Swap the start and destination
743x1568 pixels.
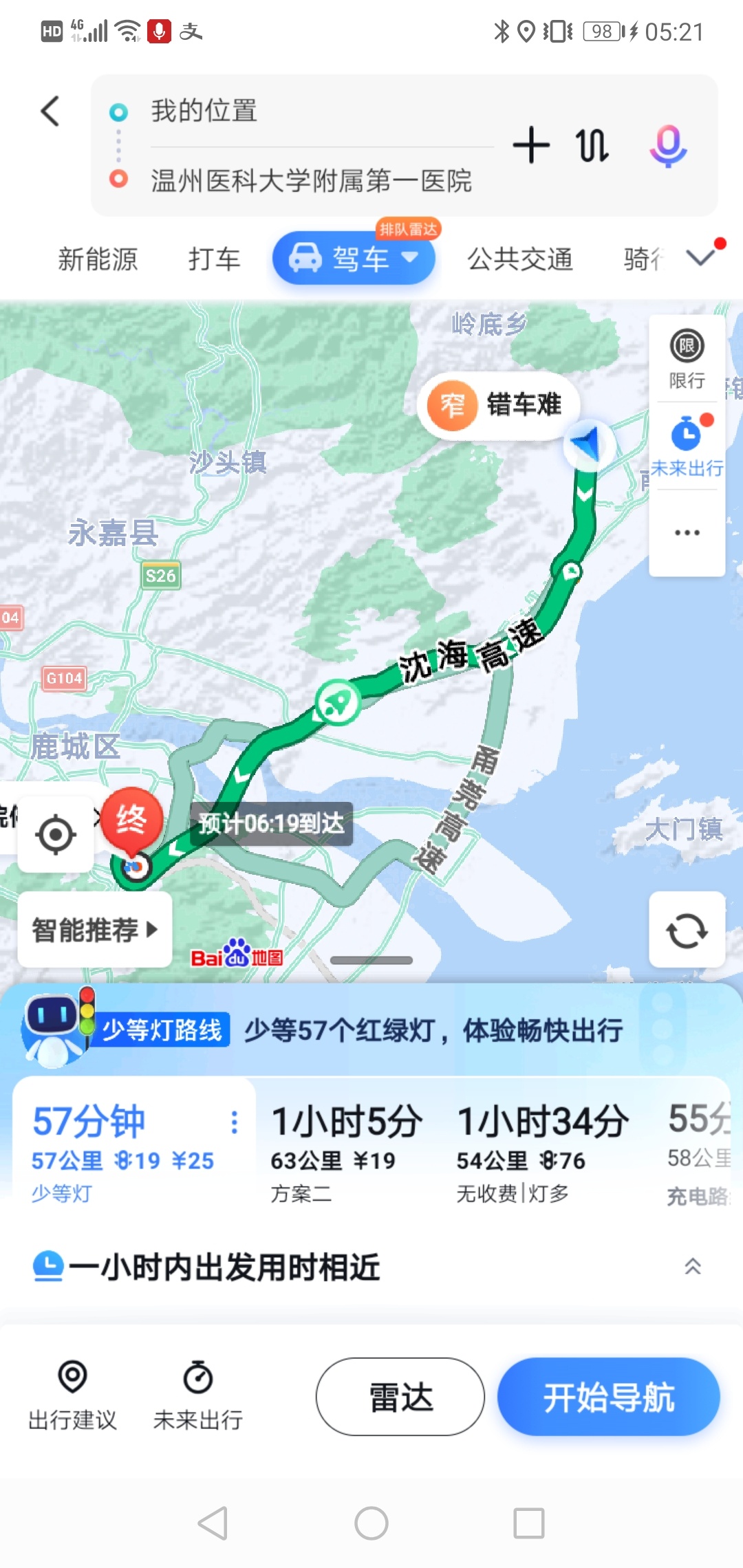click(592, 146)
